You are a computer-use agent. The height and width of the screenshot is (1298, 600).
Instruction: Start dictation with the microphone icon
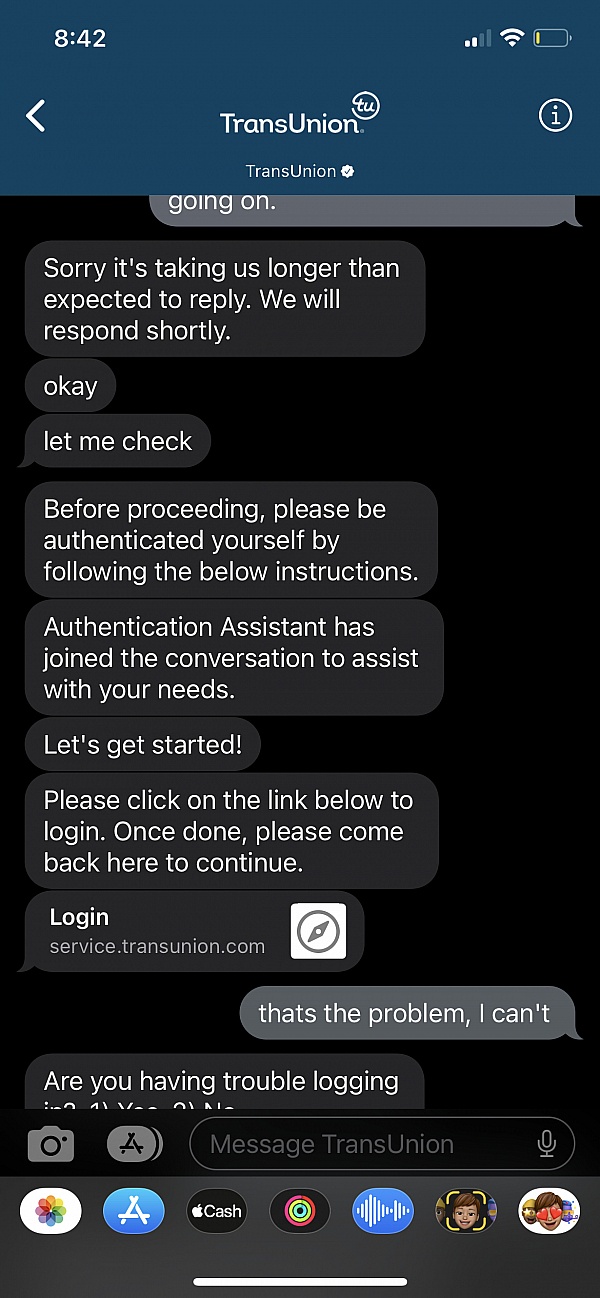546,1144
